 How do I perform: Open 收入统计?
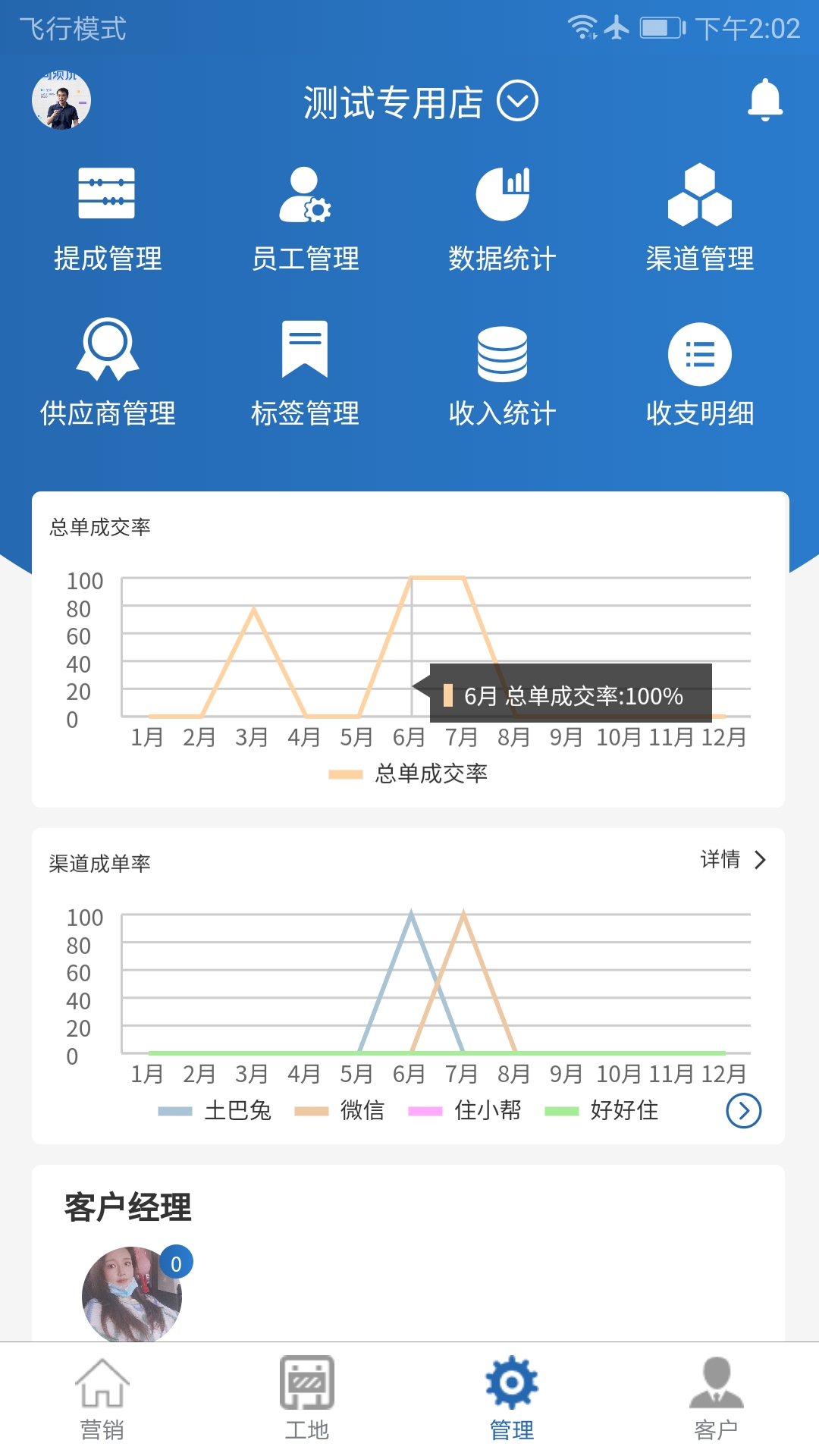(502, 373)
